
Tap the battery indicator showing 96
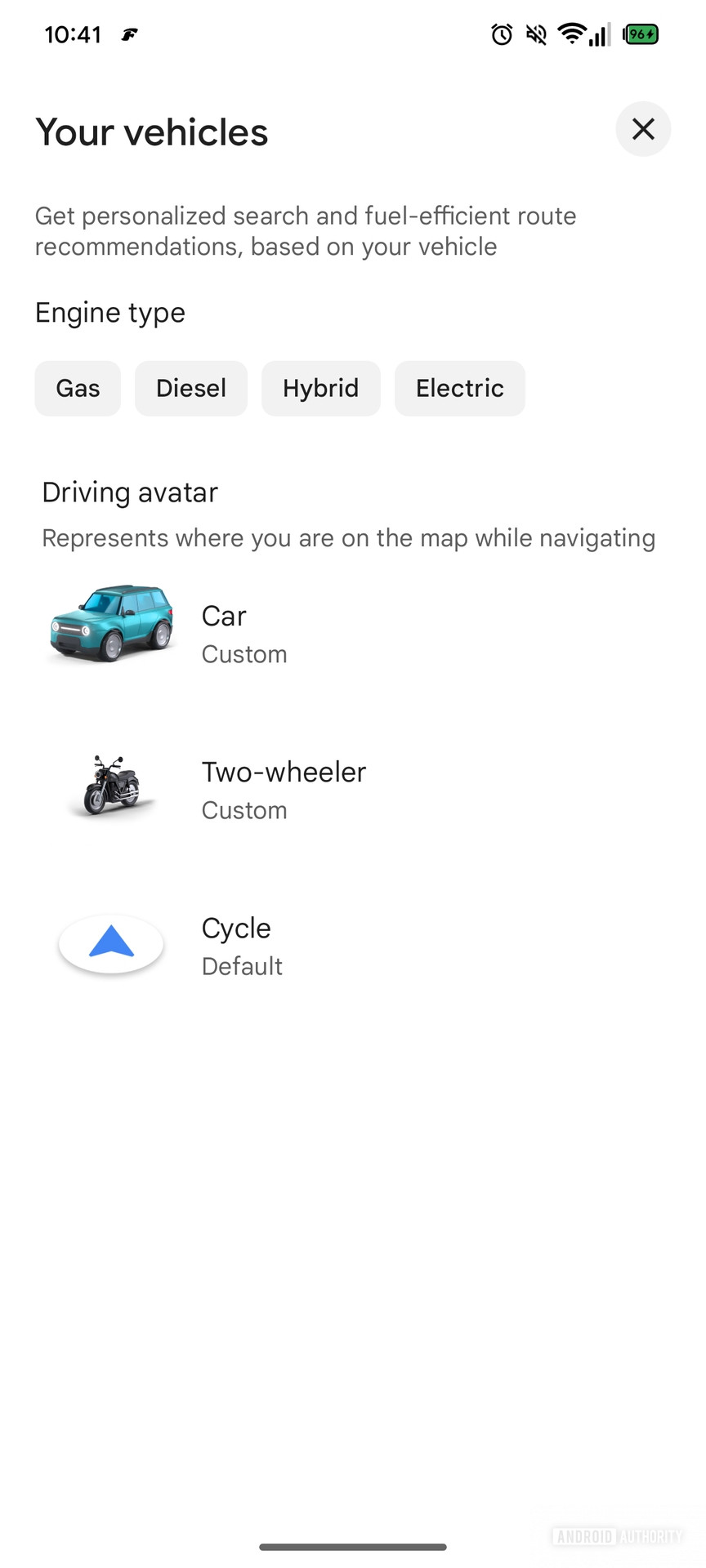[641, 34]
